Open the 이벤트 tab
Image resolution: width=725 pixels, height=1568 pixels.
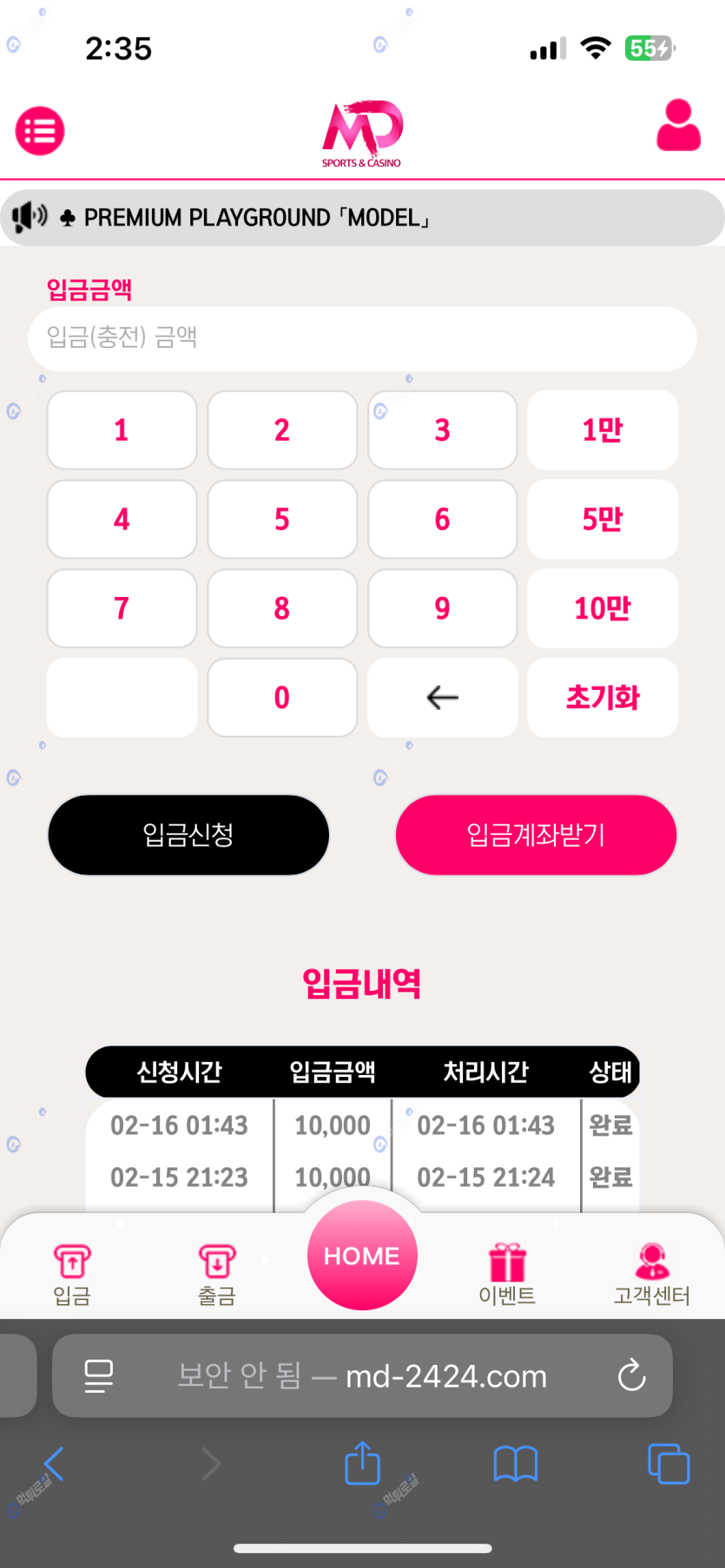pyautogui.click(x=507, y=1274)
